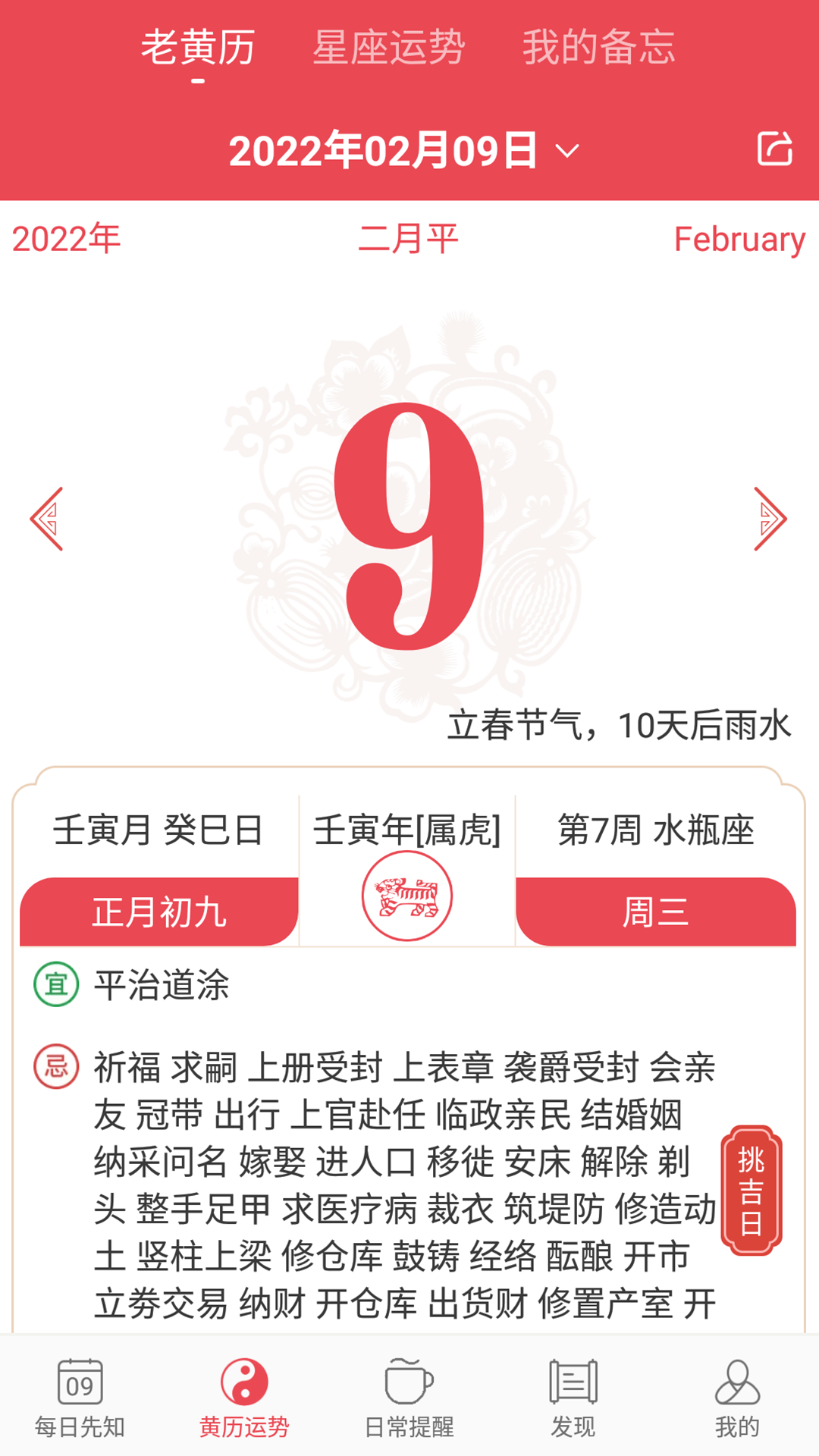Open 每日先知 in bottom navigation
The height and width of the screenshot is (1456, 819).
pos(80,1398)
